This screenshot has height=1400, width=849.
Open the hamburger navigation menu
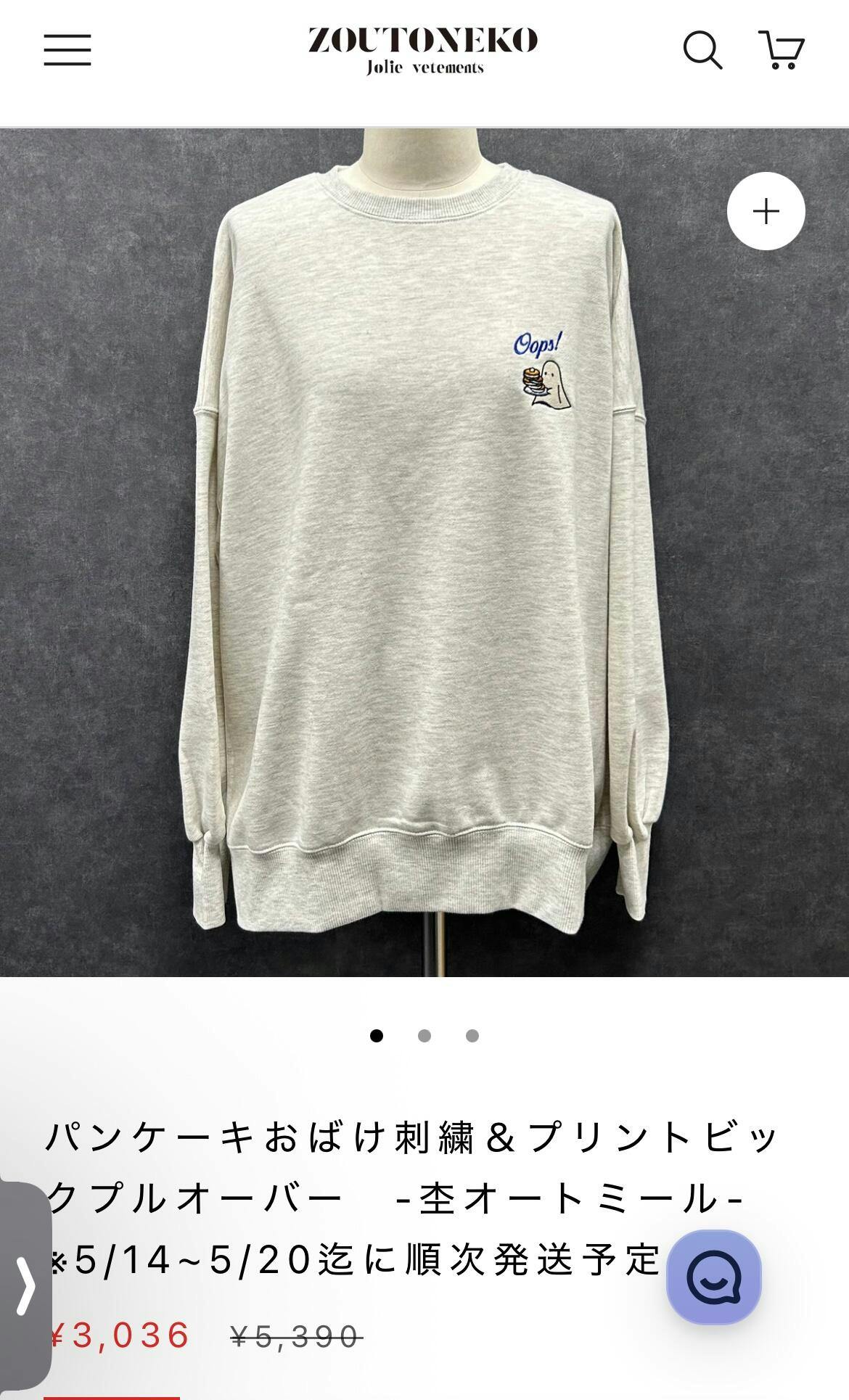pos(67,50)
